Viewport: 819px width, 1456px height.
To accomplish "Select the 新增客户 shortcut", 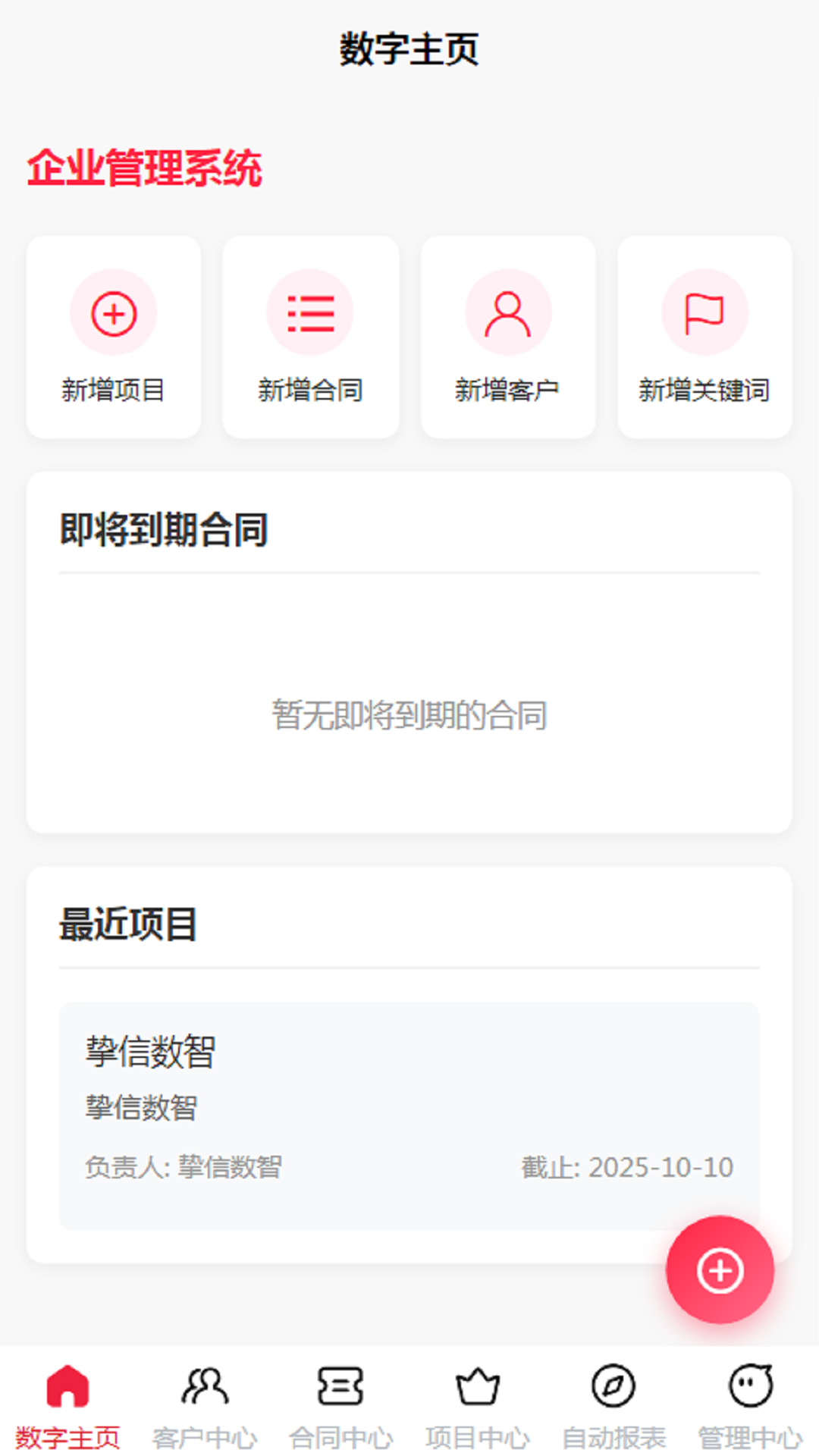I will 508,337.
